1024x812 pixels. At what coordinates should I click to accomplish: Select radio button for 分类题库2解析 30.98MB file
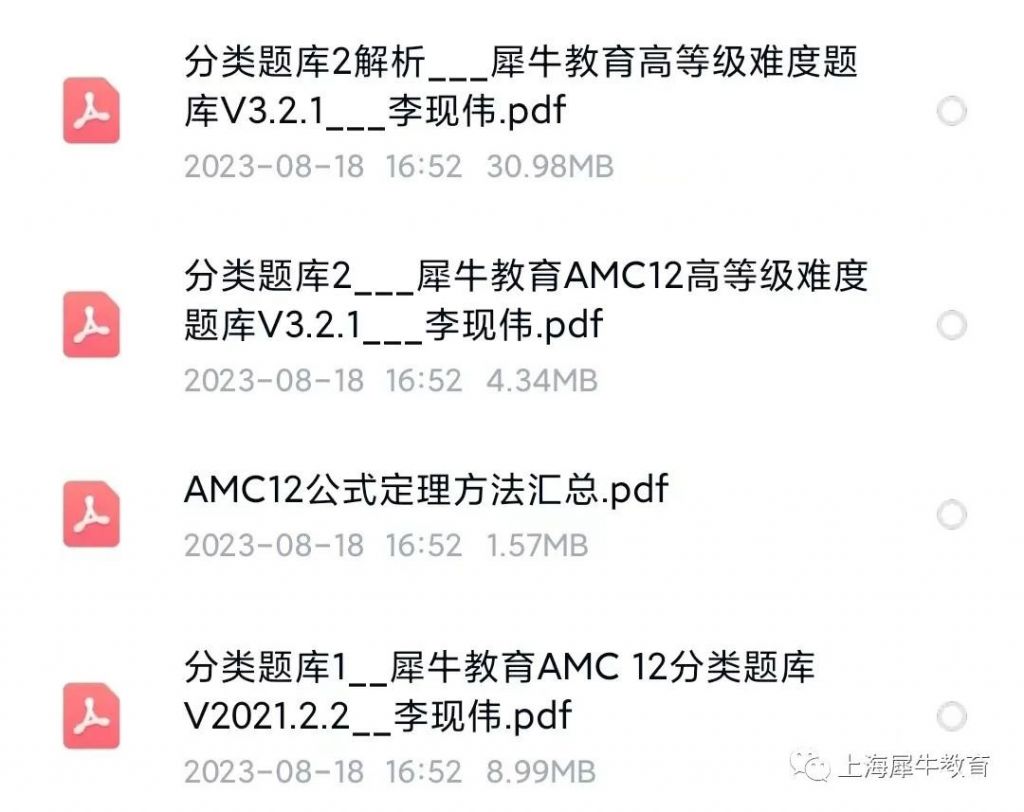click(x=951, y=111)
